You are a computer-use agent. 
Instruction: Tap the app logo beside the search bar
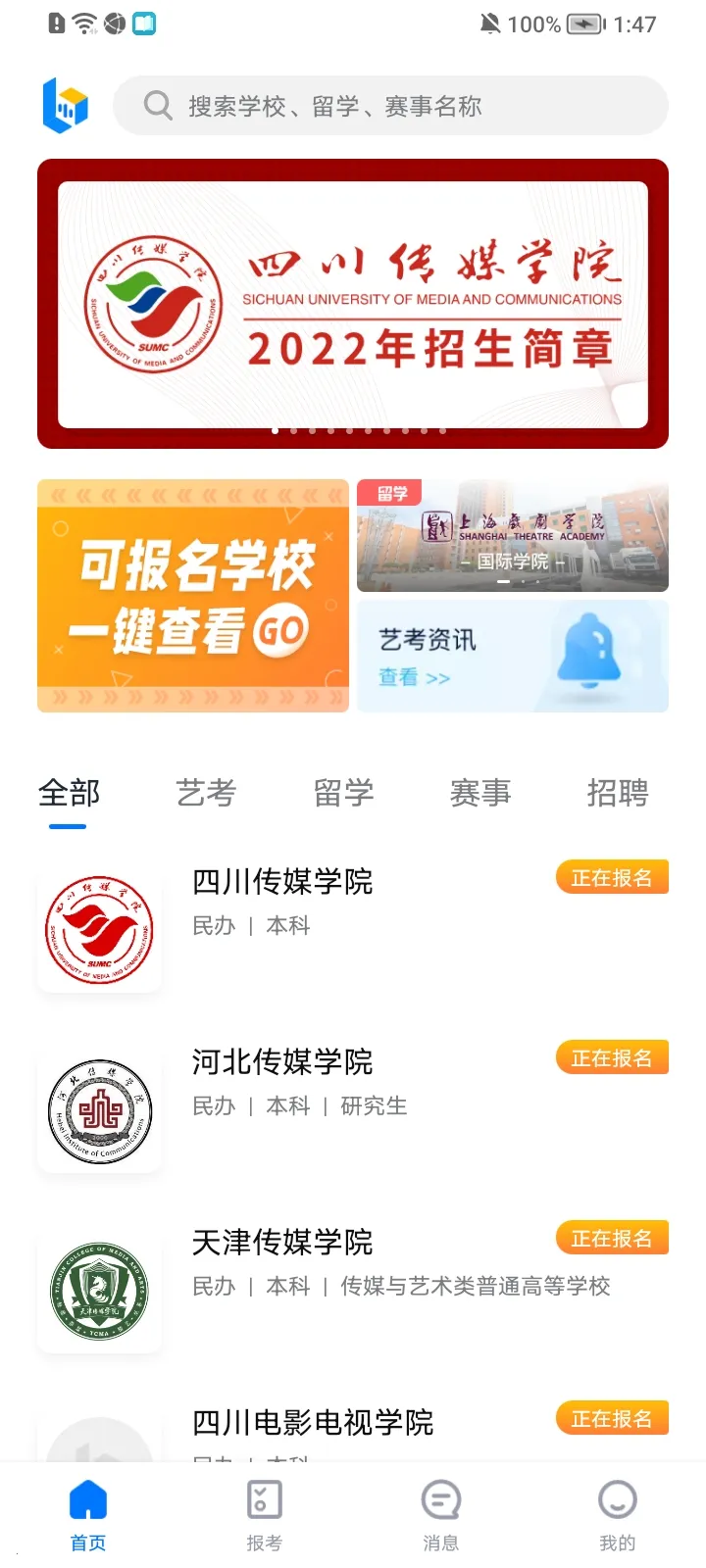tap(66, 105)
